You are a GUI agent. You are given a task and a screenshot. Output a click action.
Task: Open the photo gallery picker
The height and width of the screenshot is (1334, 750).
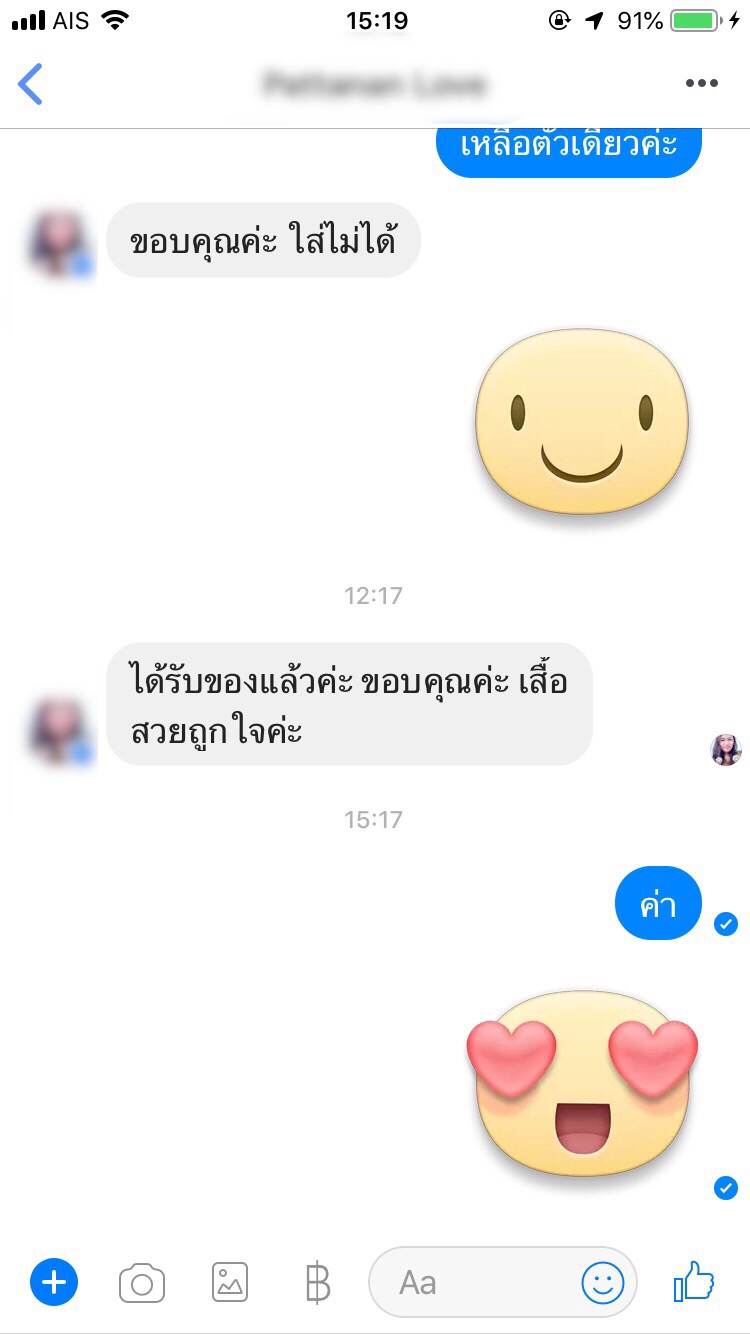pyautogui.click(x=230, y=1282)
